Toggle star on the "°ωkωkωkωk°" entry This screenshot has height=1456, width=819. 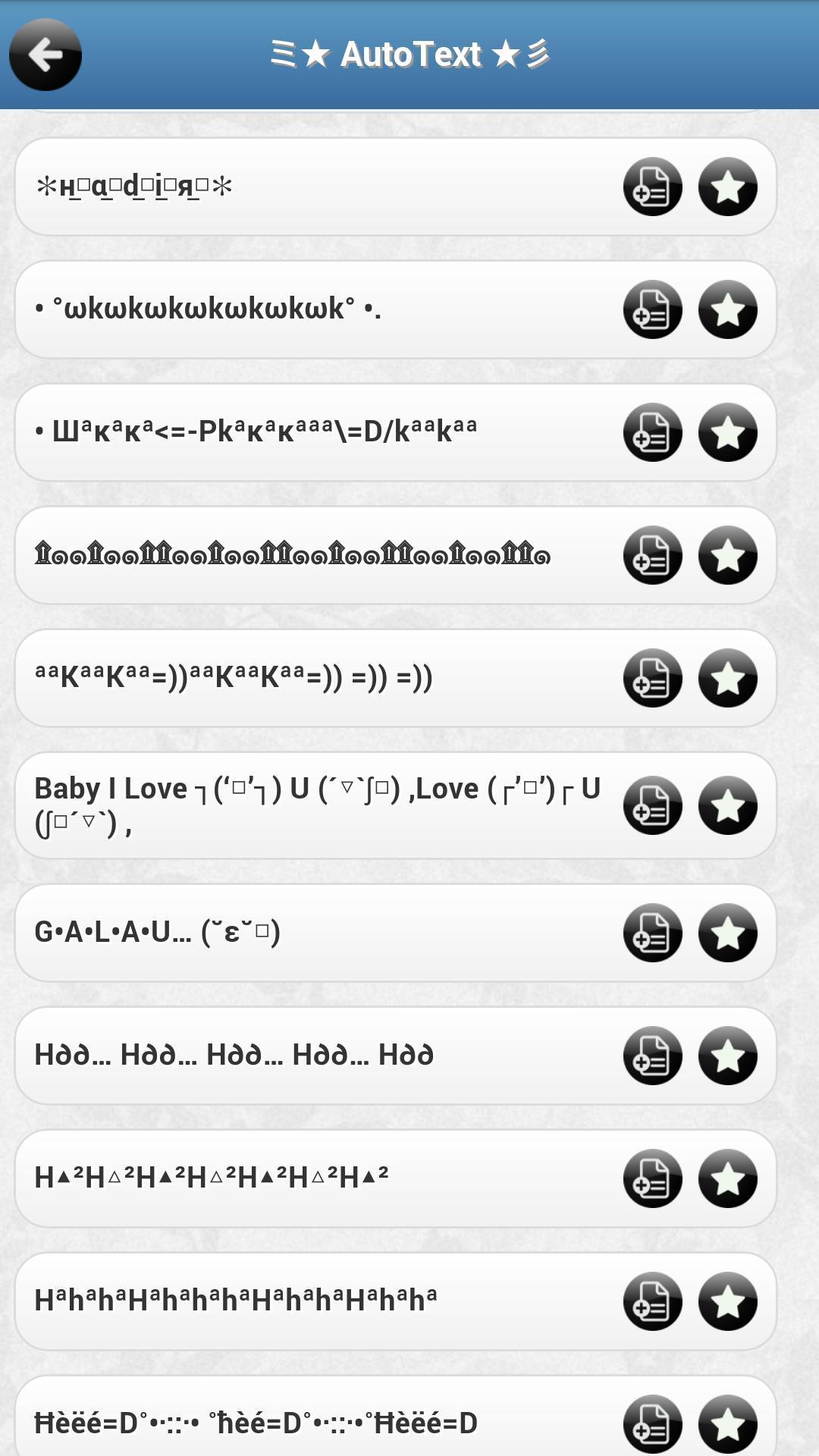tap(727, 309)
